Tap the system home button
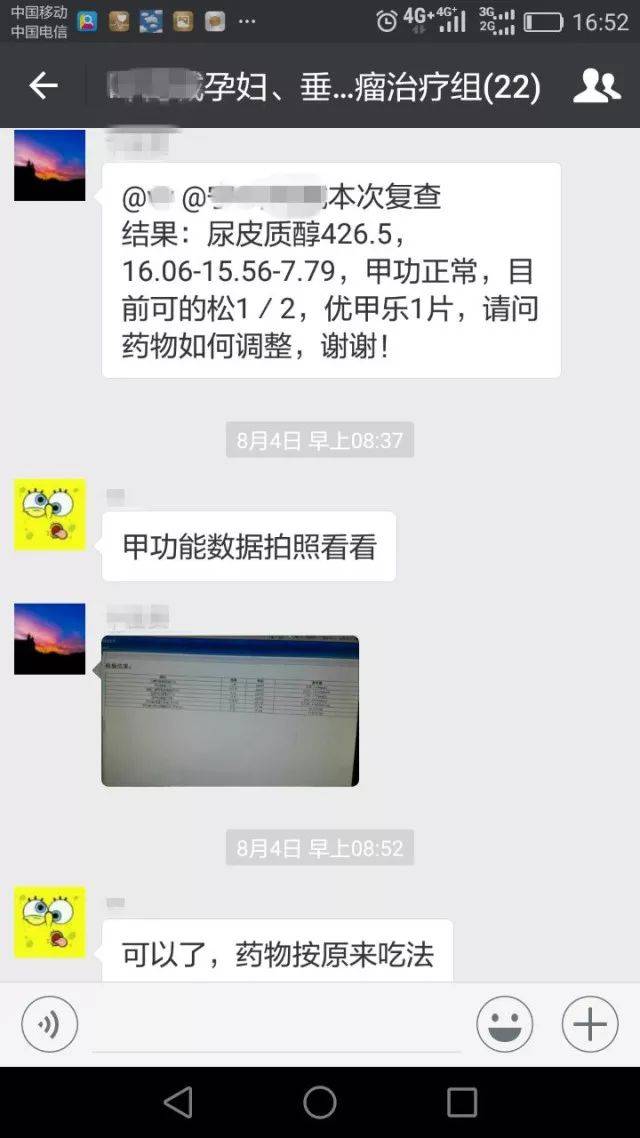This screenshot has height=1138, width=640. [x=320, y=1102]
